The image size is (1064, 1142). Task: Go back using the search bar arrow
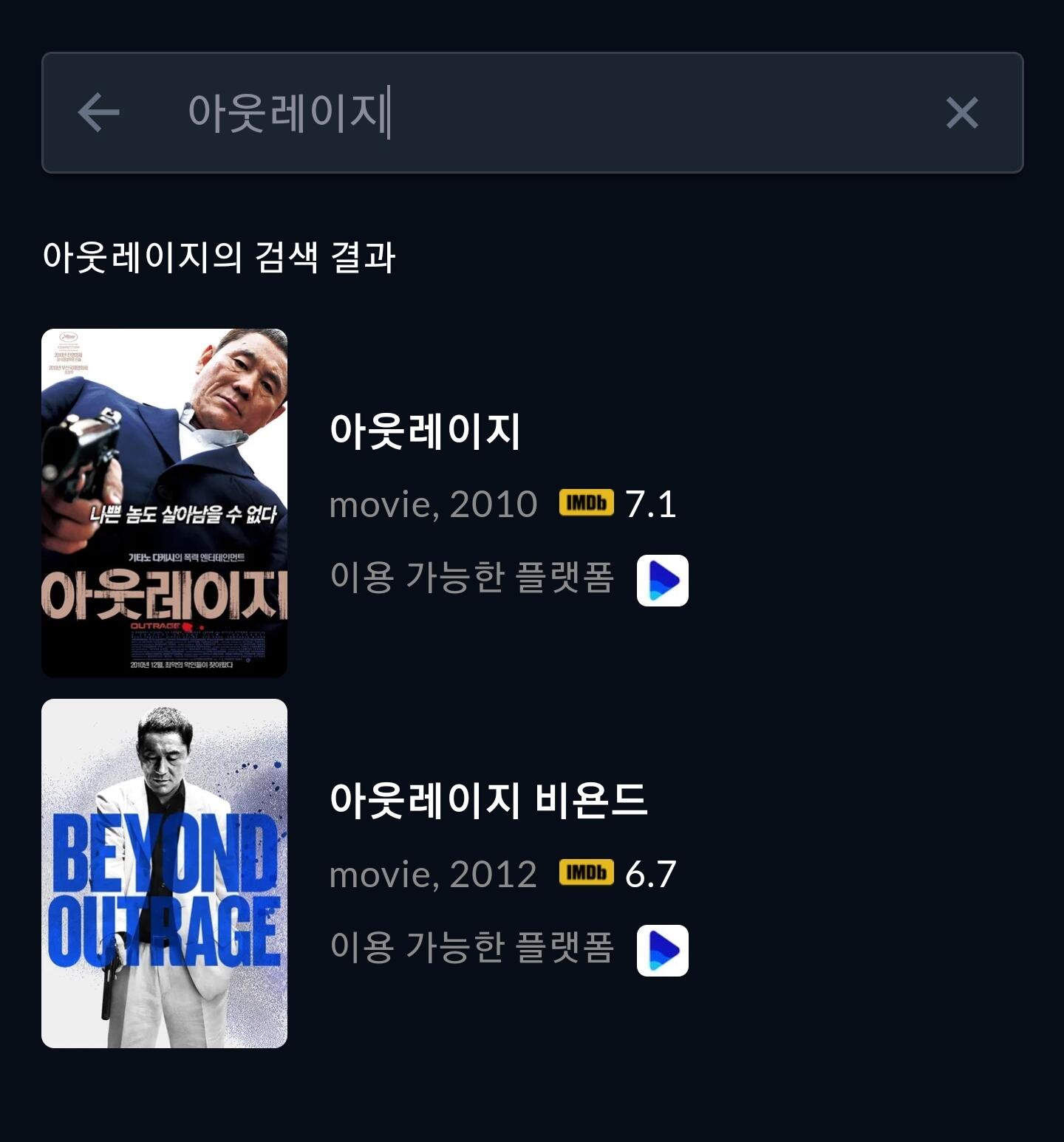98,112
